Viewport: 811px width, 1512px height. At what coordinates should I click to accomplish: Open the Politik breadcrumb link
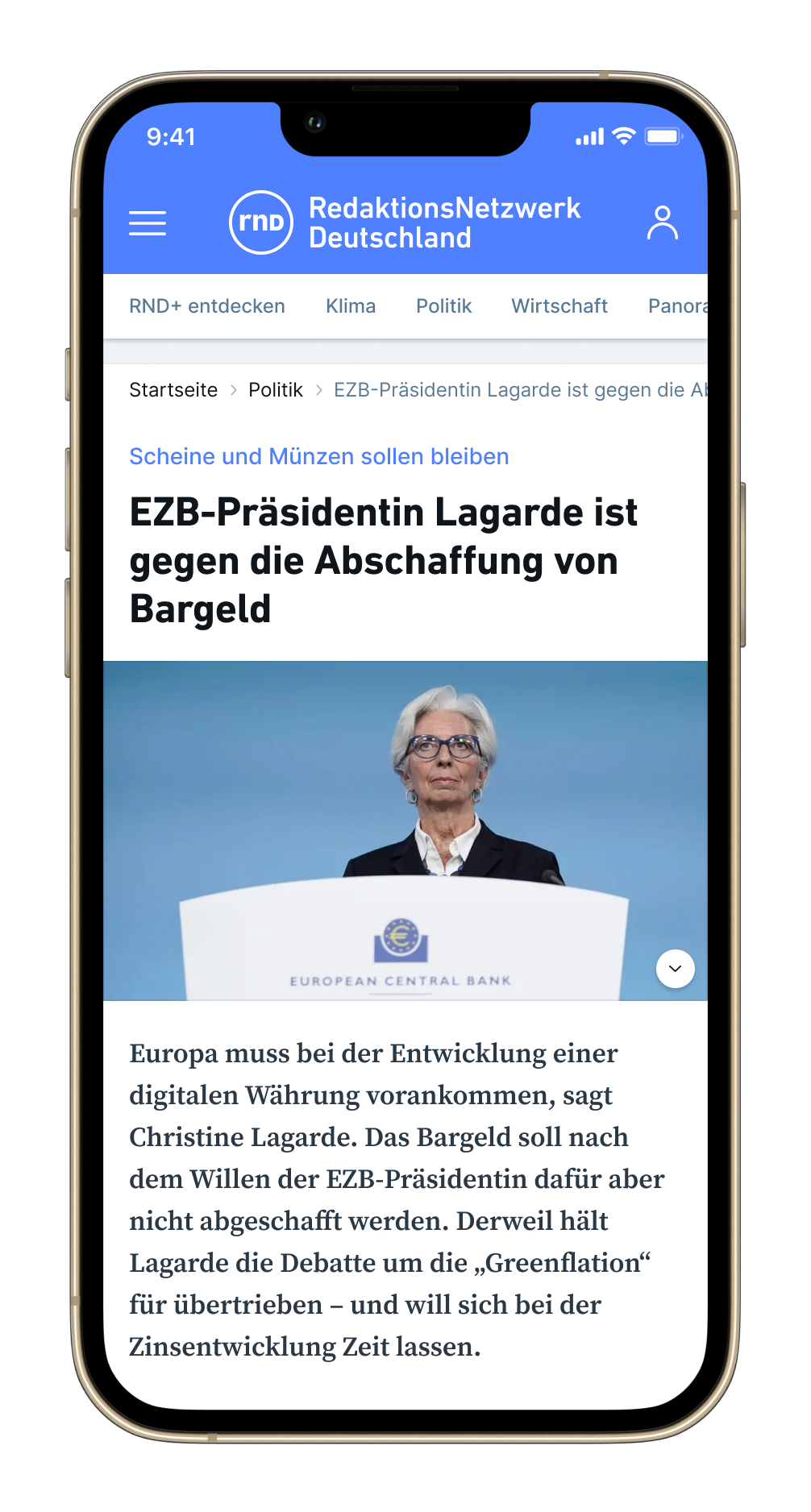(x=276, y=390)
